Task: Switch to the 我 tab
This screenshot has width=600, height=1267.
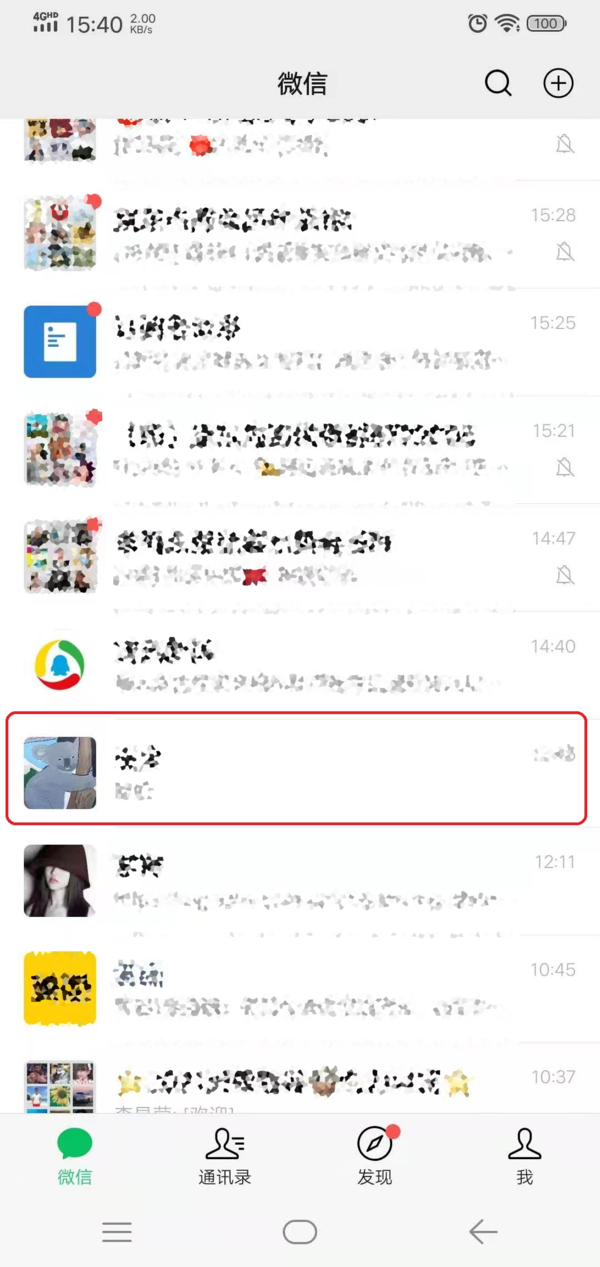Action: tap(524, 1155)
